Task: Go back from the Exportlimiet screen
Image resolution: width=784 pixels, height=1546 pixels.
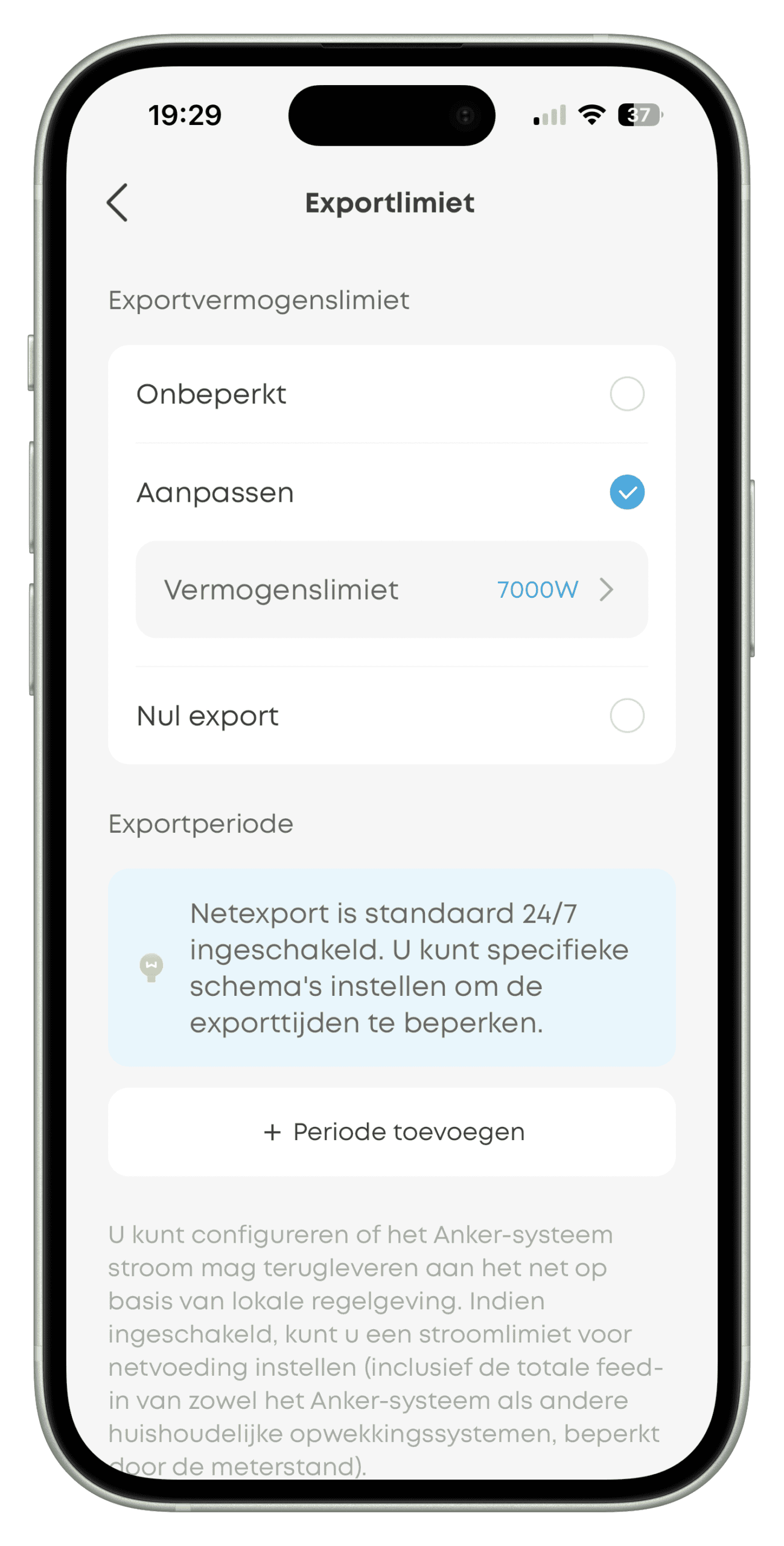Action: pyautogui.click(x=117, y=202)
